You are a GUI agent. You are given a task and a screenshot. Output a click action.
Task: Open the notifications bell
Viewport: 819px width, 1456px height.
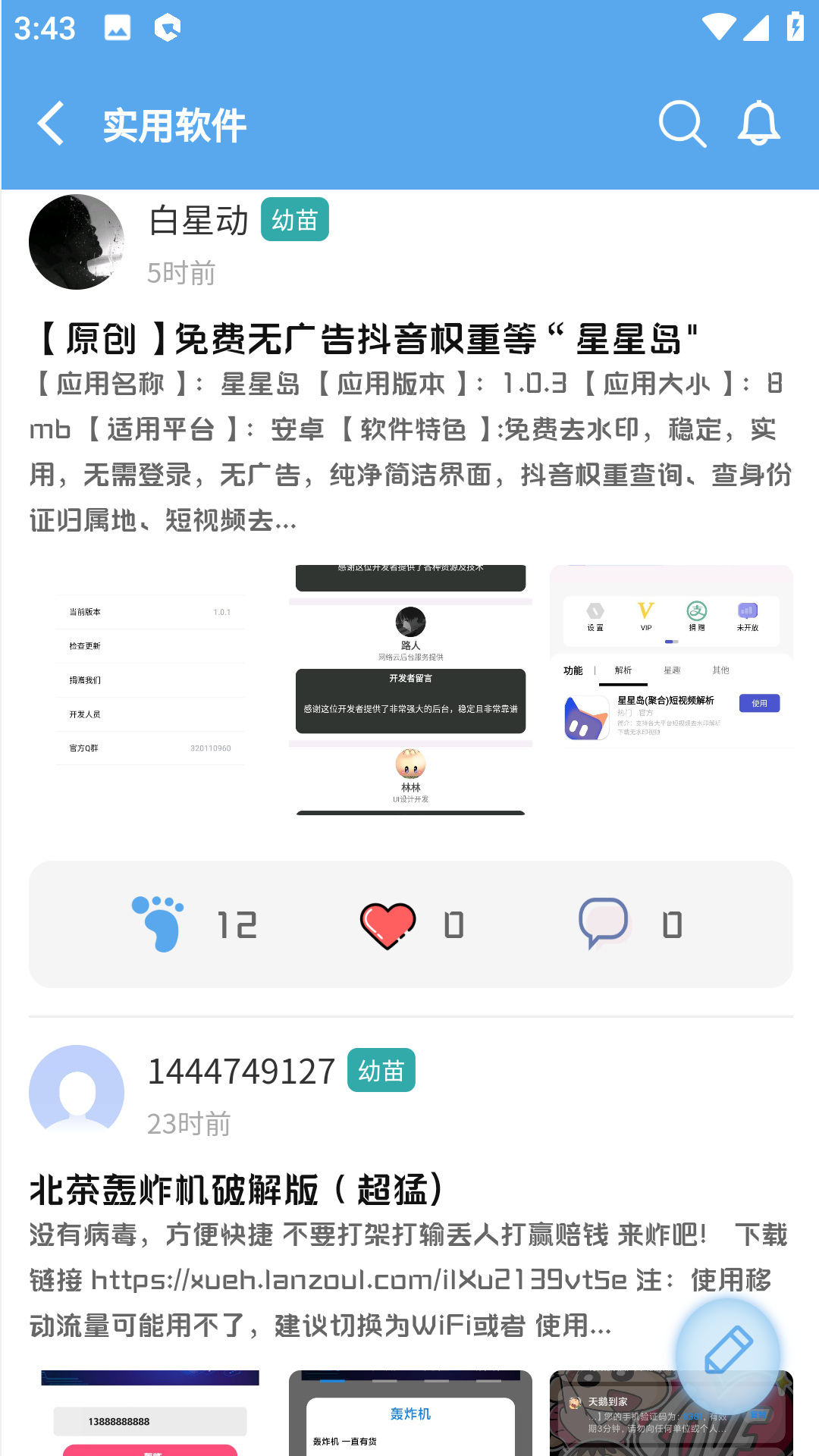click(x=758, y=124)
